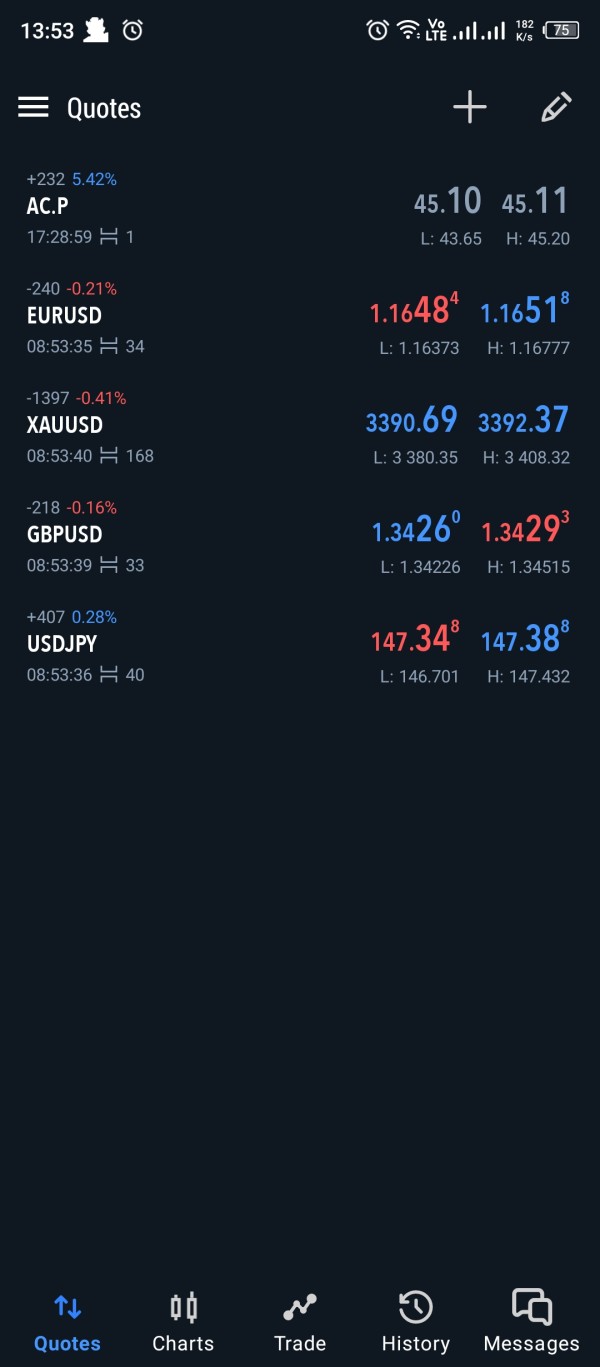The width and height of the screenshot is (600, 1367).
Task: Choose the GBPUSD quote row
Action: coord(300,537)
